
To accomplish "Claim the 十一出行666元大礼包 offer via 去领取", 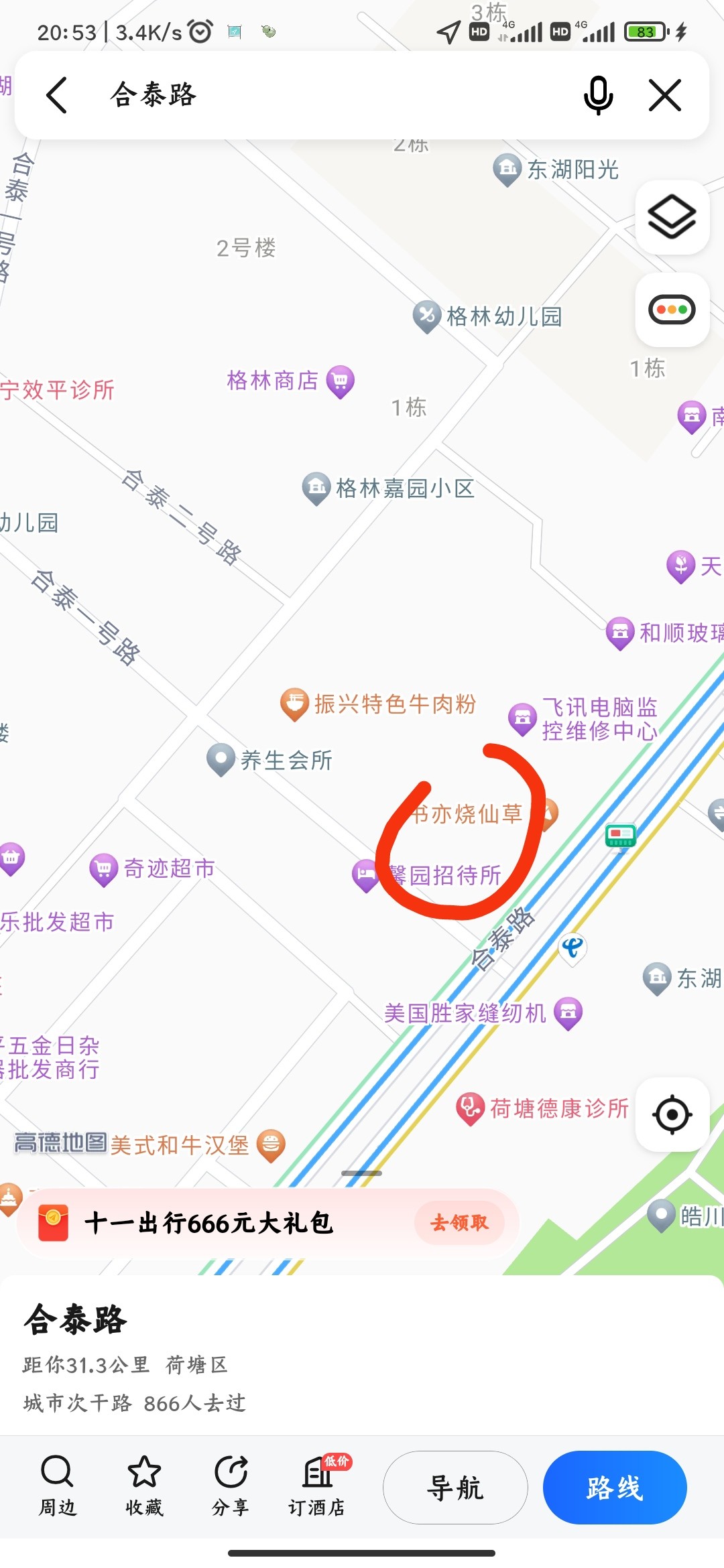I will (x=460, y=1222).
